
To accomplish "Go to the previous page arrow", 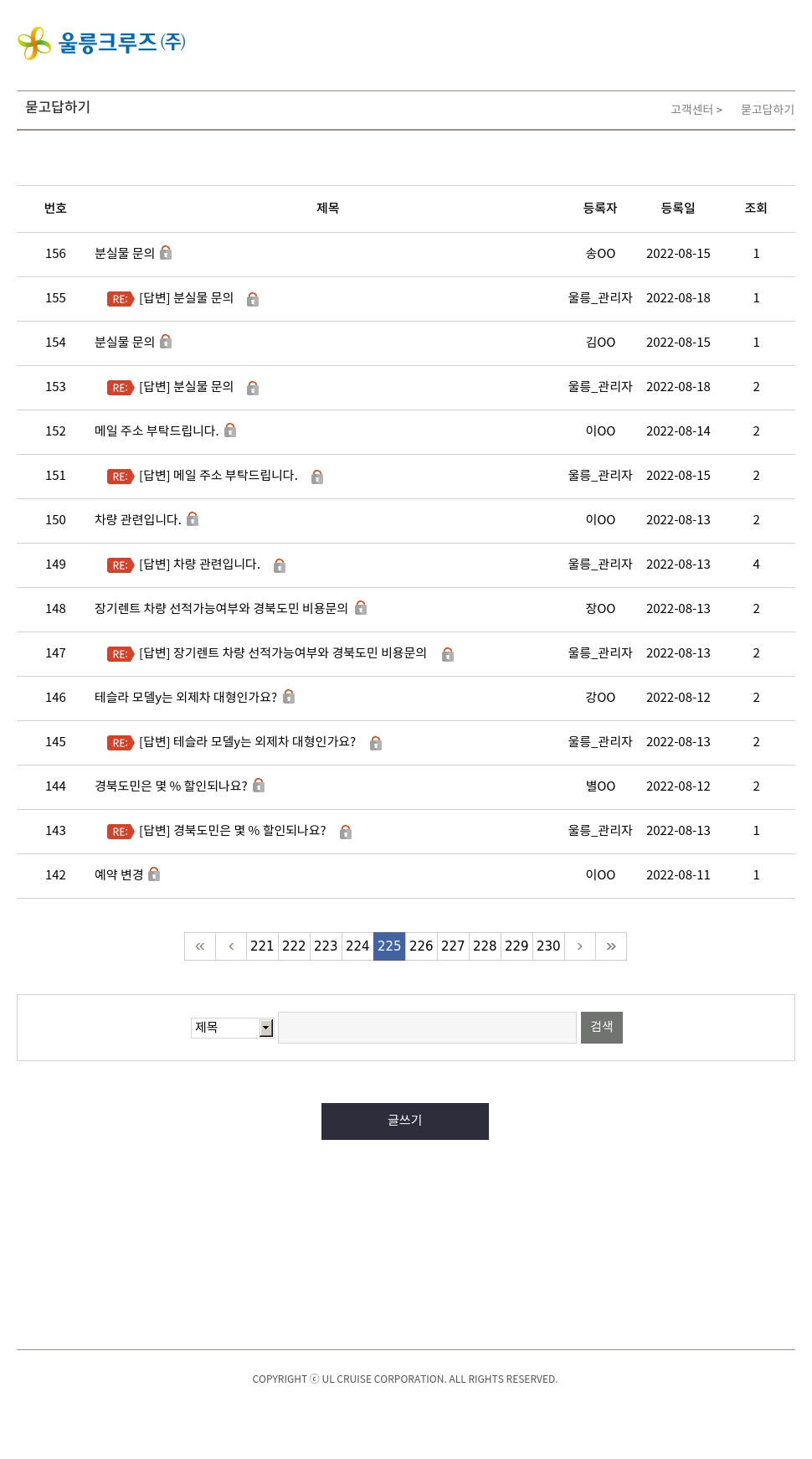I will (231, 946).
